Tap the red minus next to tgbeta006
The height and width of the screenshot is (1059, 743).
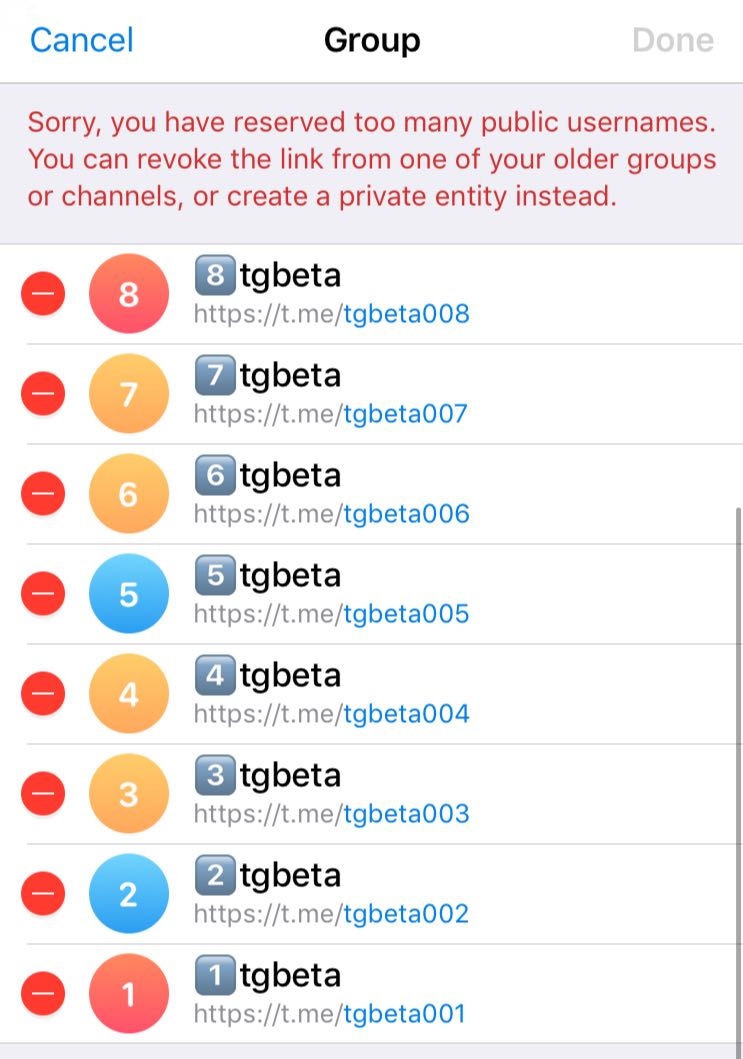pos(43,494)
